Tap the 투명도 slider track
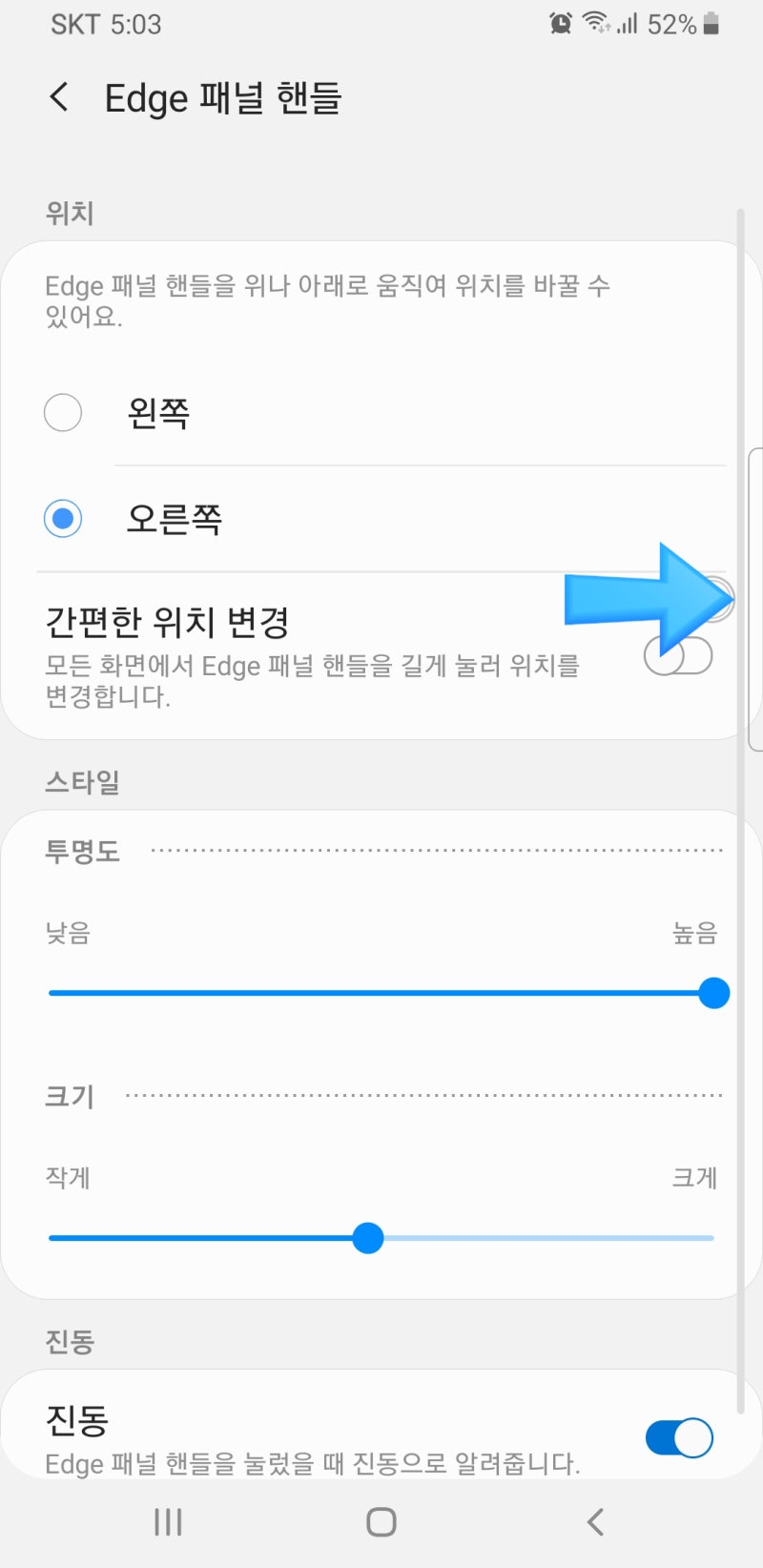This screenshot has width=763, height=1568. [381, 993]
